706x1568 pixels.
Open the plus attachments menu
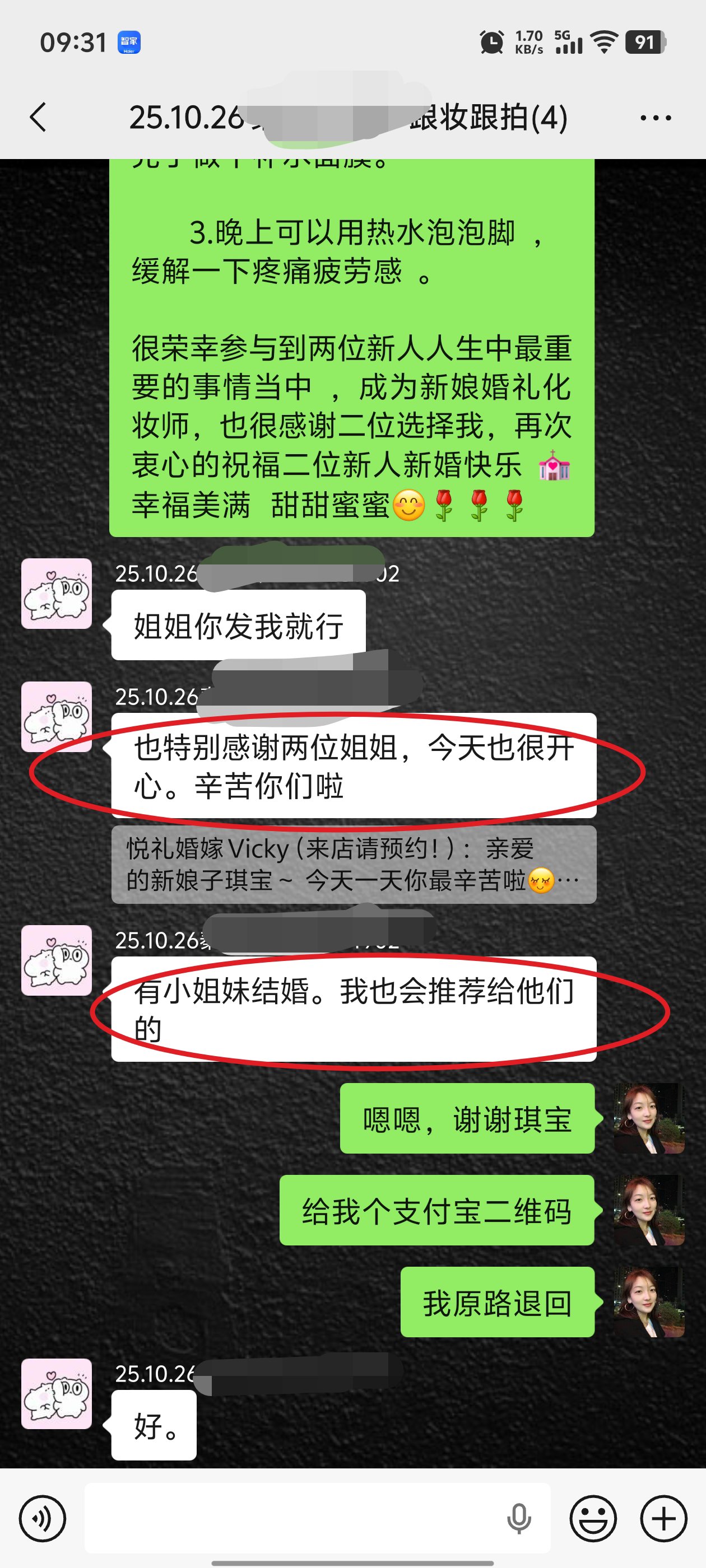[x=663, y=1519]
